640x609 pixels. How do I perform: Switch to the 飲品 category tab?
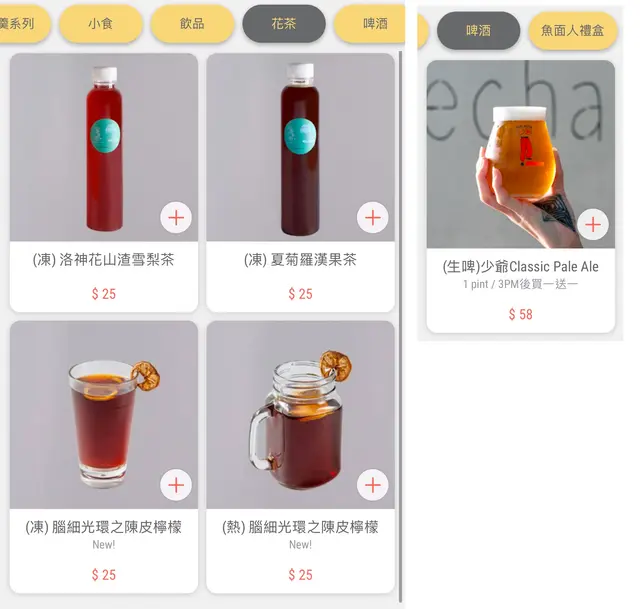pos(192,23)
